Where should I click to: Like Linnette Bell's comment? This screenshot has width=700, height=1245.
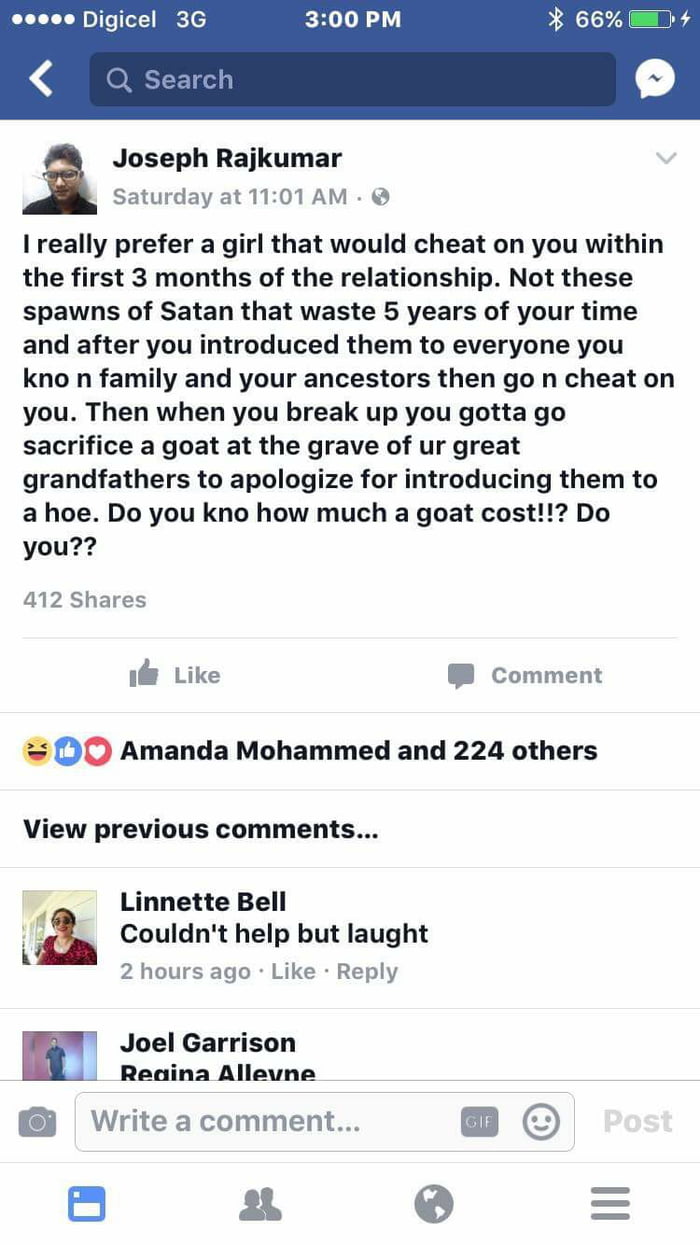point(293,971)
